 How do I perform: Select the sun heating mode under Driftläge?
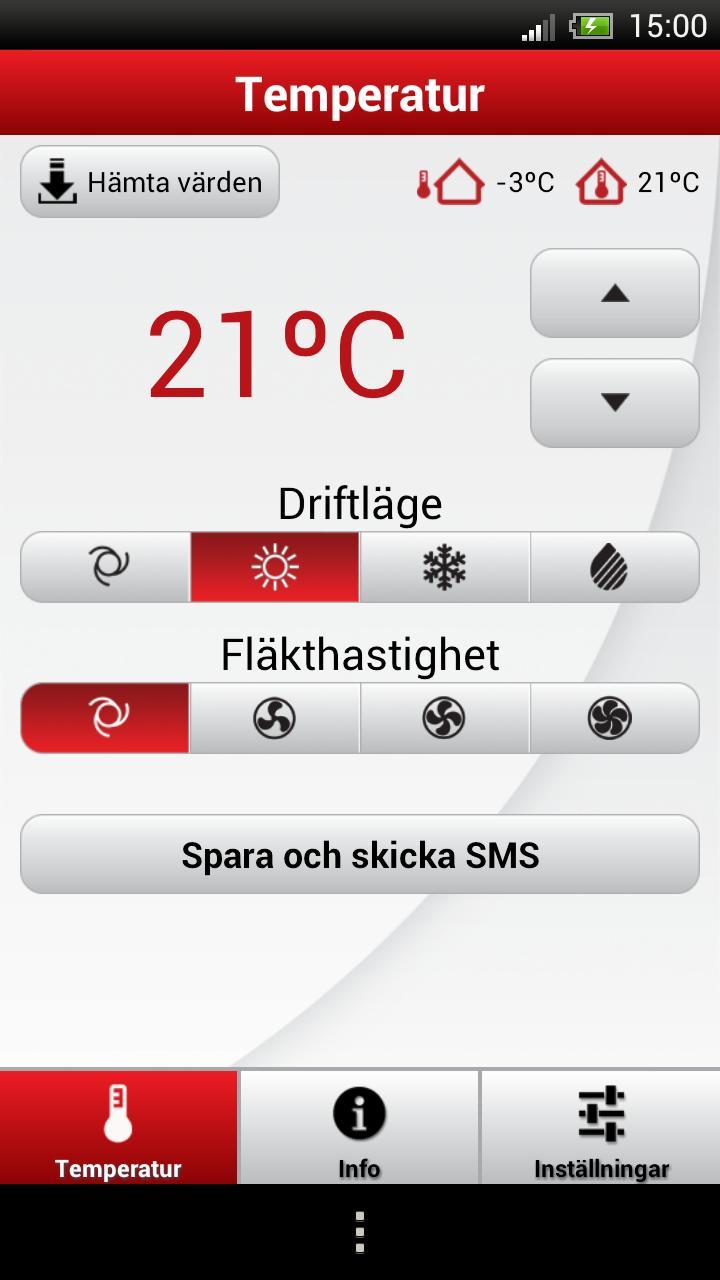click(275, 567)
